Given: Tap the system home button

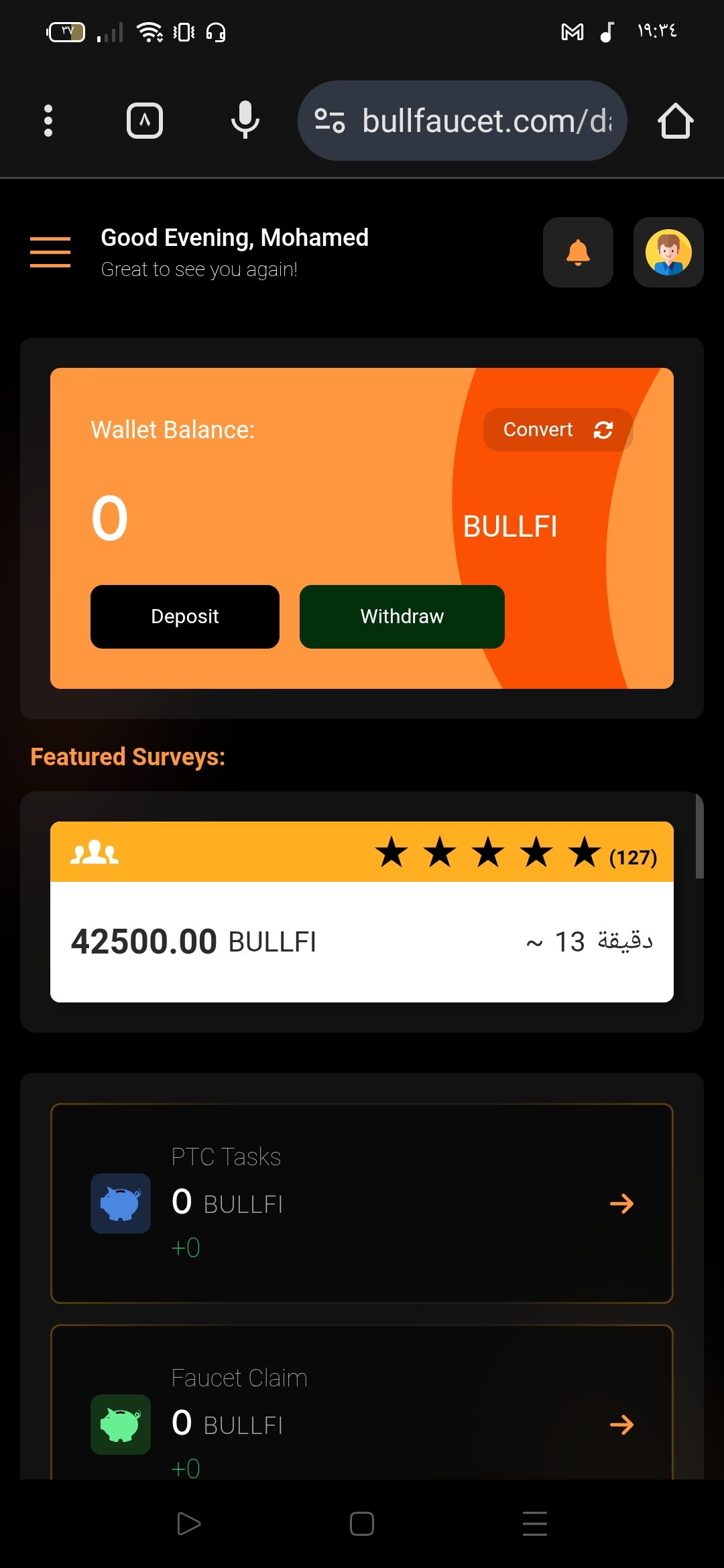Looking at the screenshot, I should [x=362, y=1524].
